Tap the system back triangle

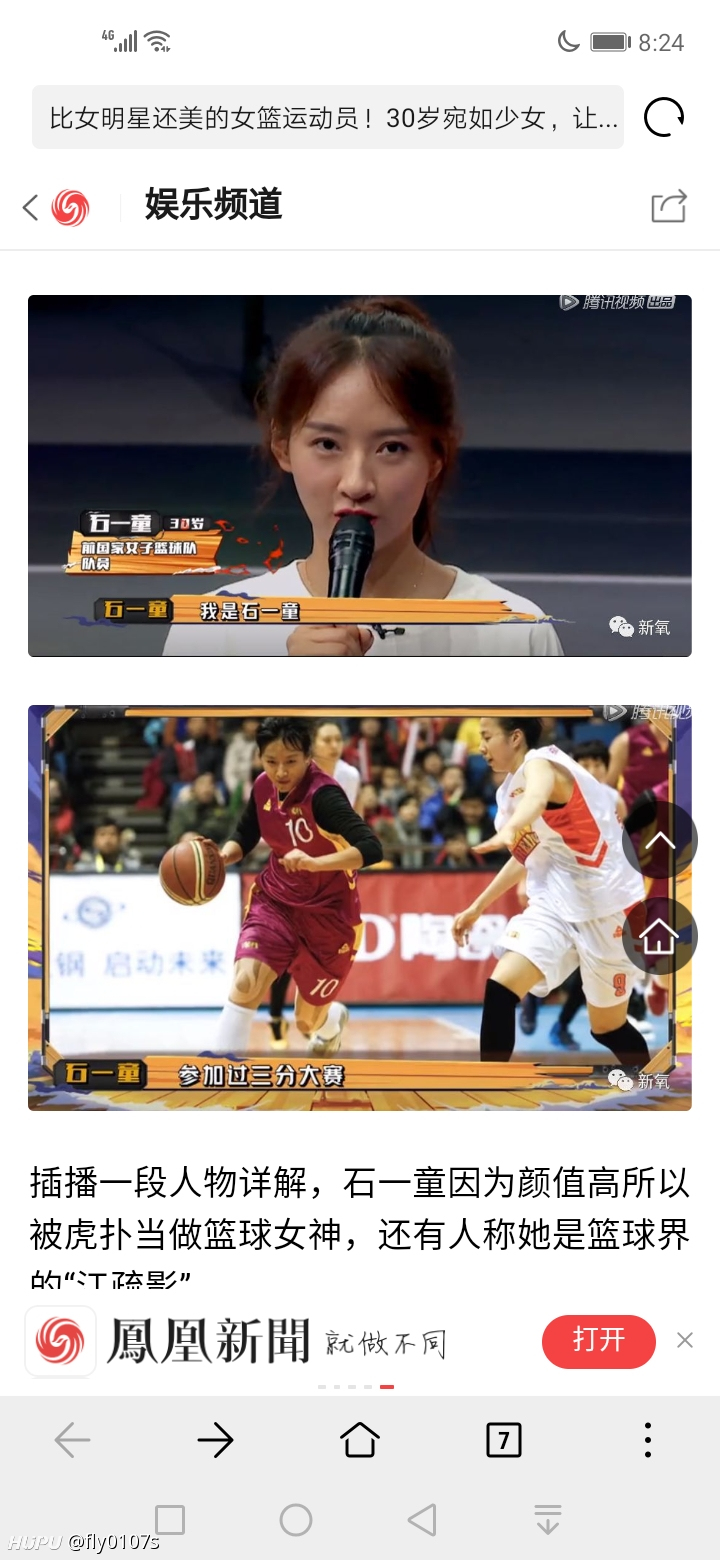(x=422, y=1520)
